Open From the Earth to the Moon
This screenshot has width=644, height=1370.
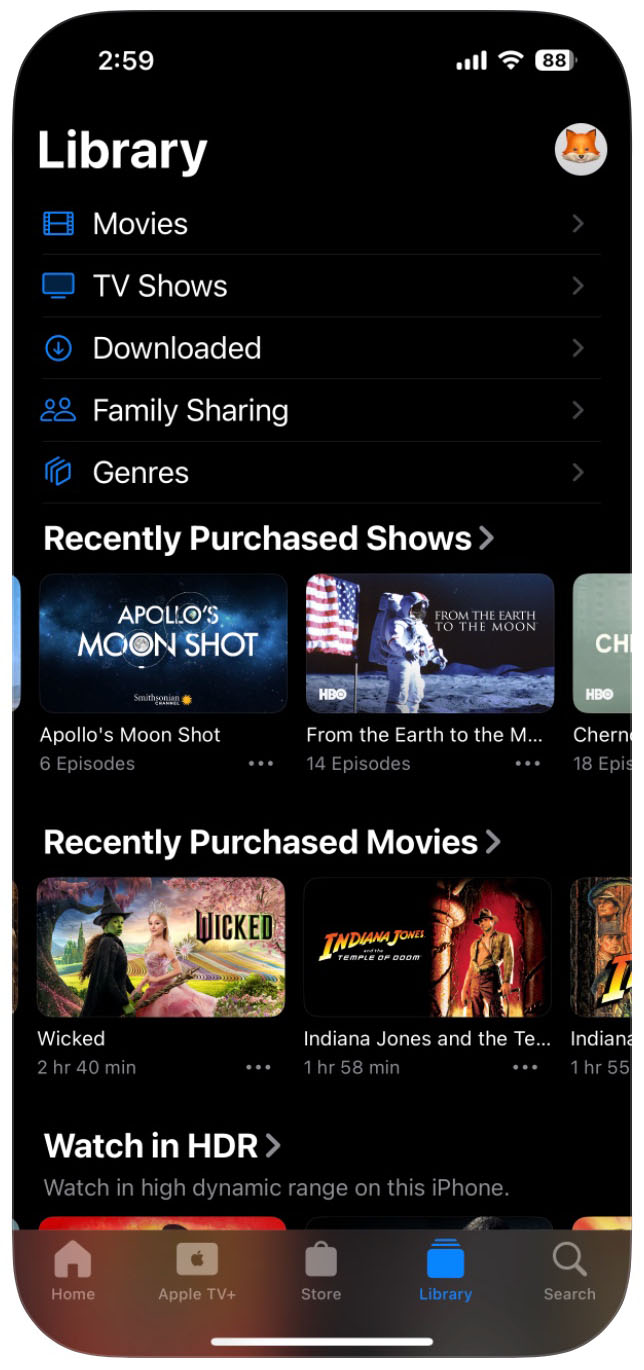tap(430, 643)
